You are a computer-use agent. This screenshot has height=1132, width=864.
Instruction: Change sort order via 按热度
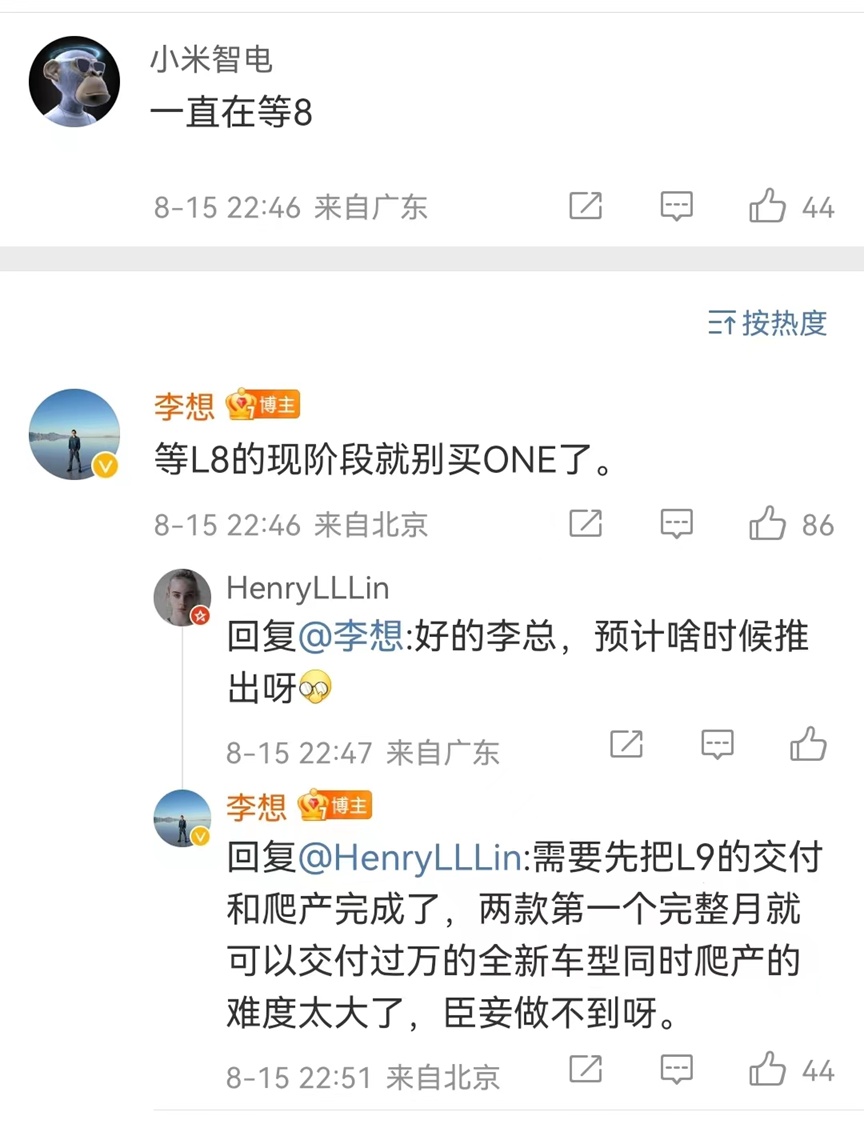pos(768,323)
